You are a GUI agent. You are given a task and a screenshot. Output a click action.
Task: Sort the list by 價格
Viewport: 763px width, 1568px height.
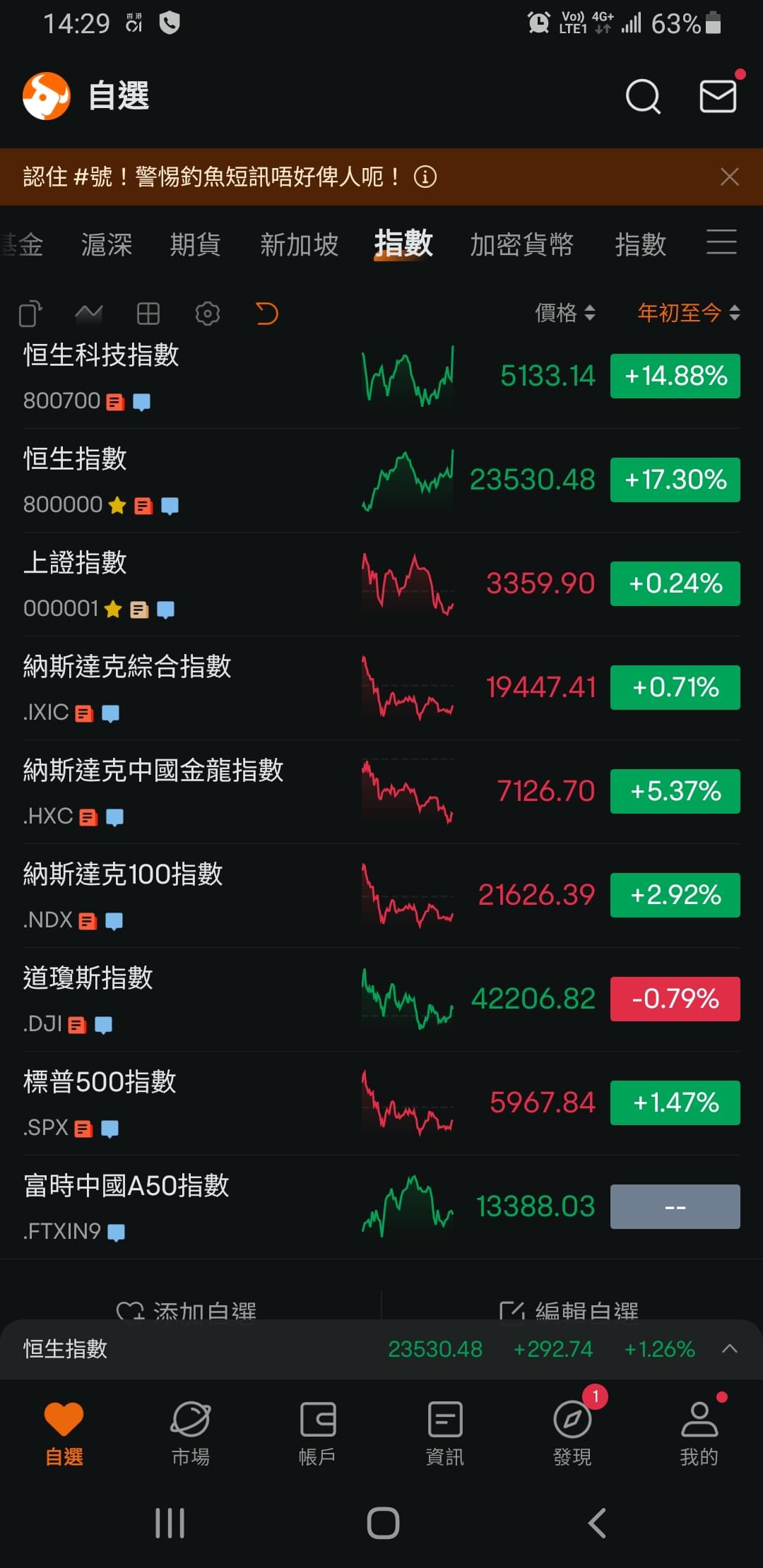point(565,312)
